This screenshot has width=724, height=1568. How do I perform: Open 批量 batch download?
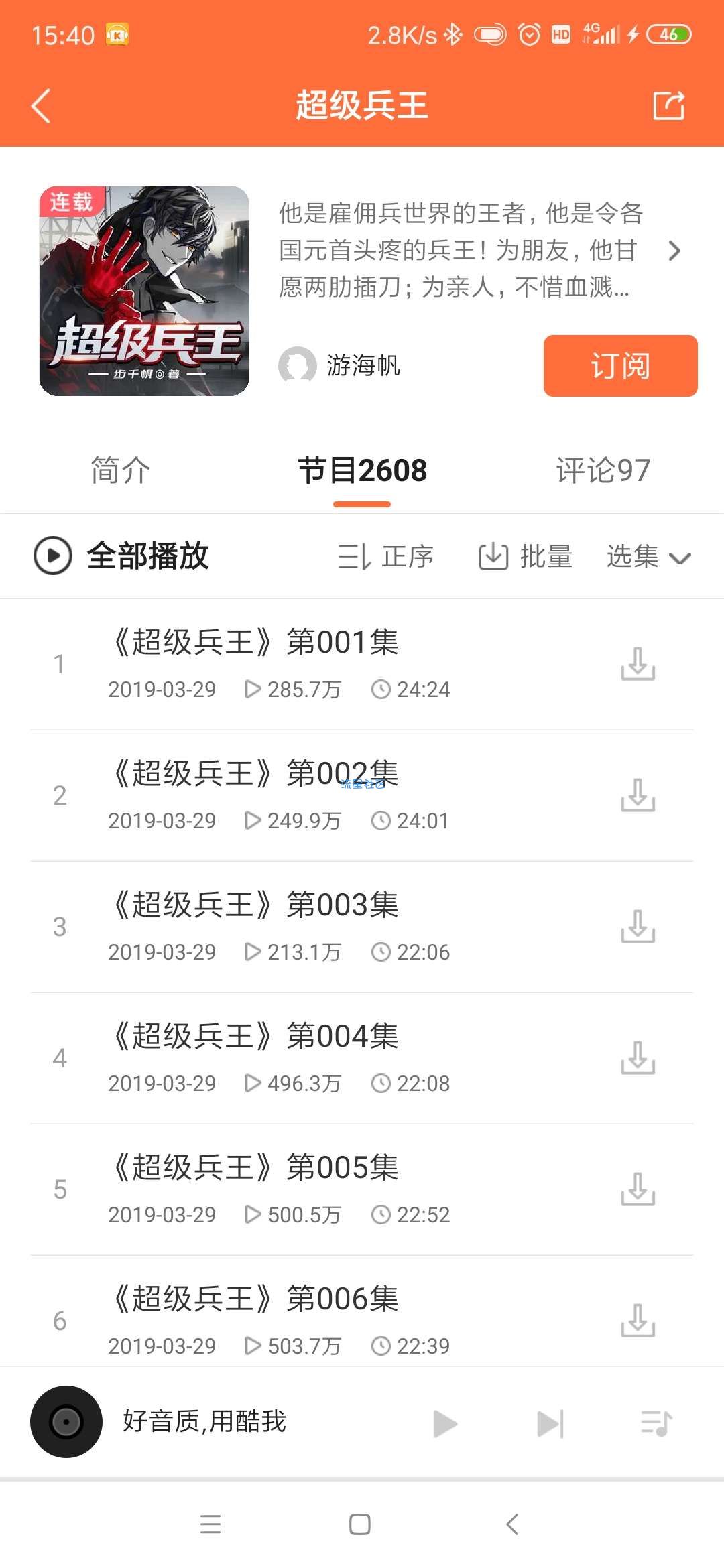coord(526,556)
